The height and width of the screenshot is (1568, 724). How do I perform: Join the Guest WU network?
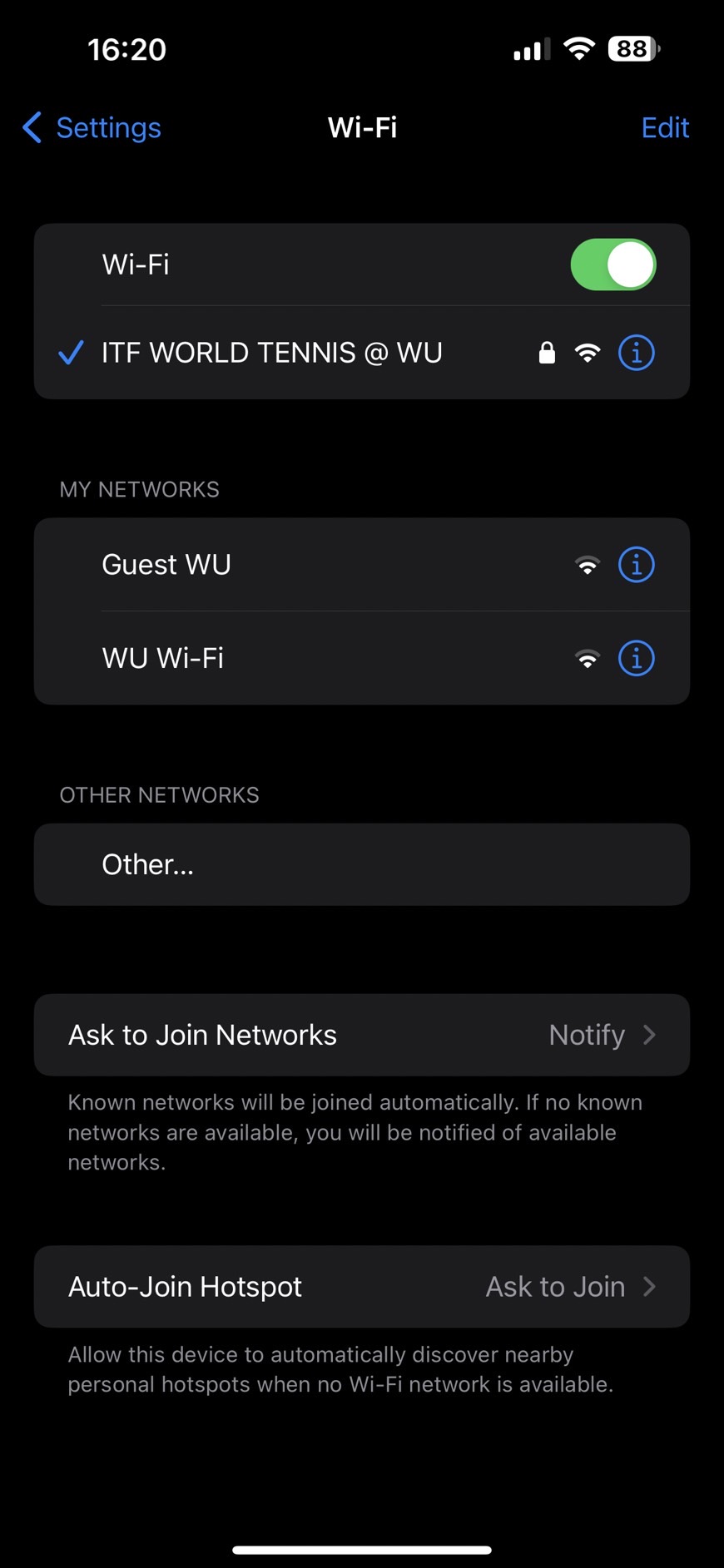(x=166, y=565)
